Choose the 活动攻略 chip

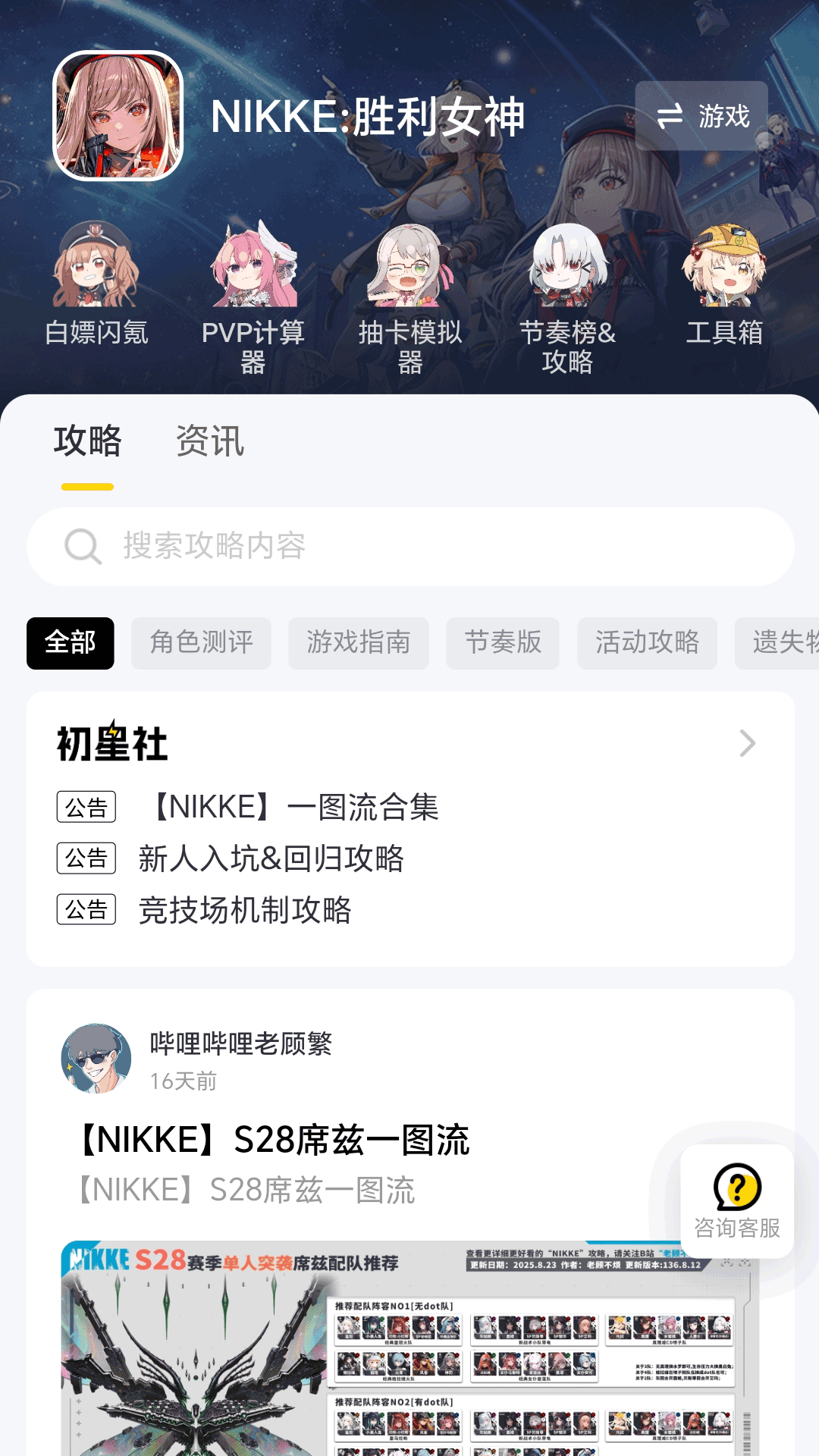647,643
